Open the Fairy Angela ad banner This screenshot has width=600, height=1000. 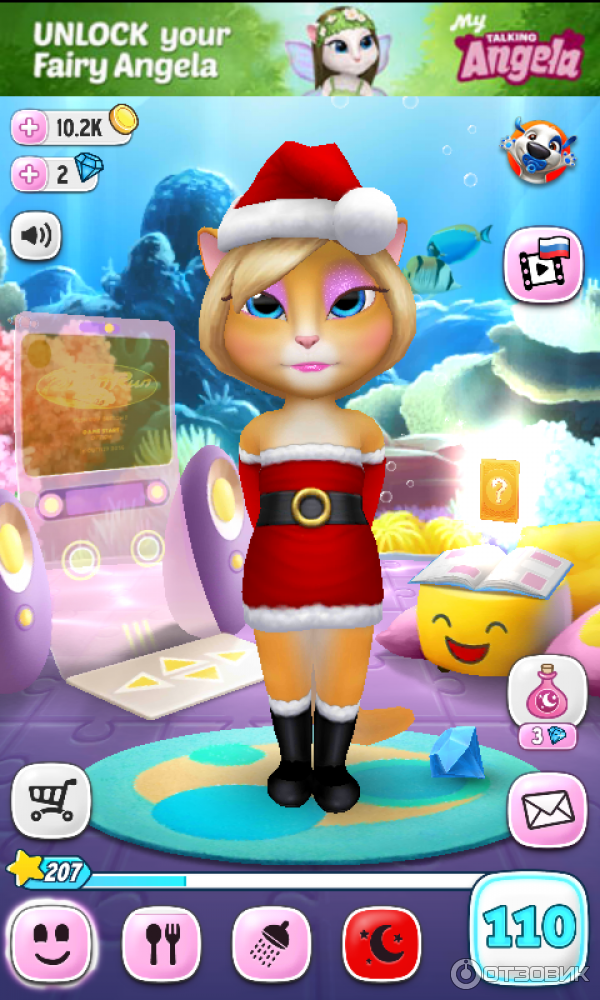300,48
